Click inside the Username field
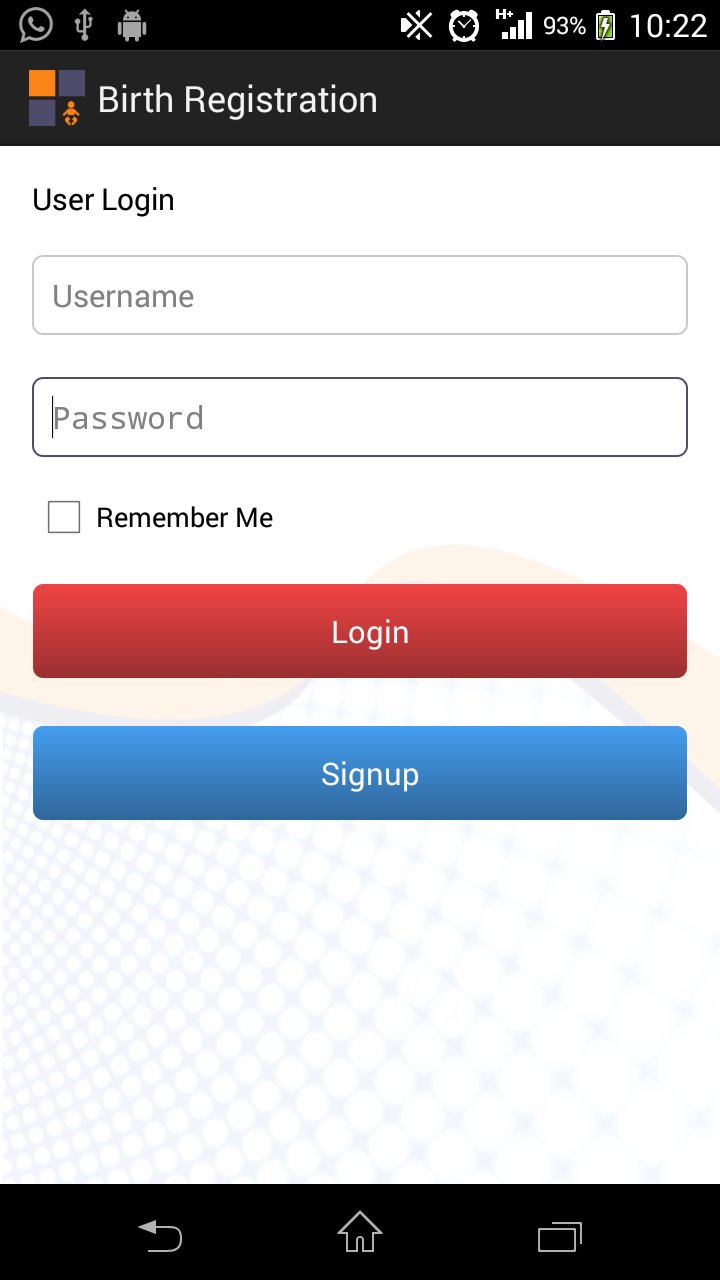Viewport: 720px width, 1280px height. pyautogui.click(x=360, y=295)
